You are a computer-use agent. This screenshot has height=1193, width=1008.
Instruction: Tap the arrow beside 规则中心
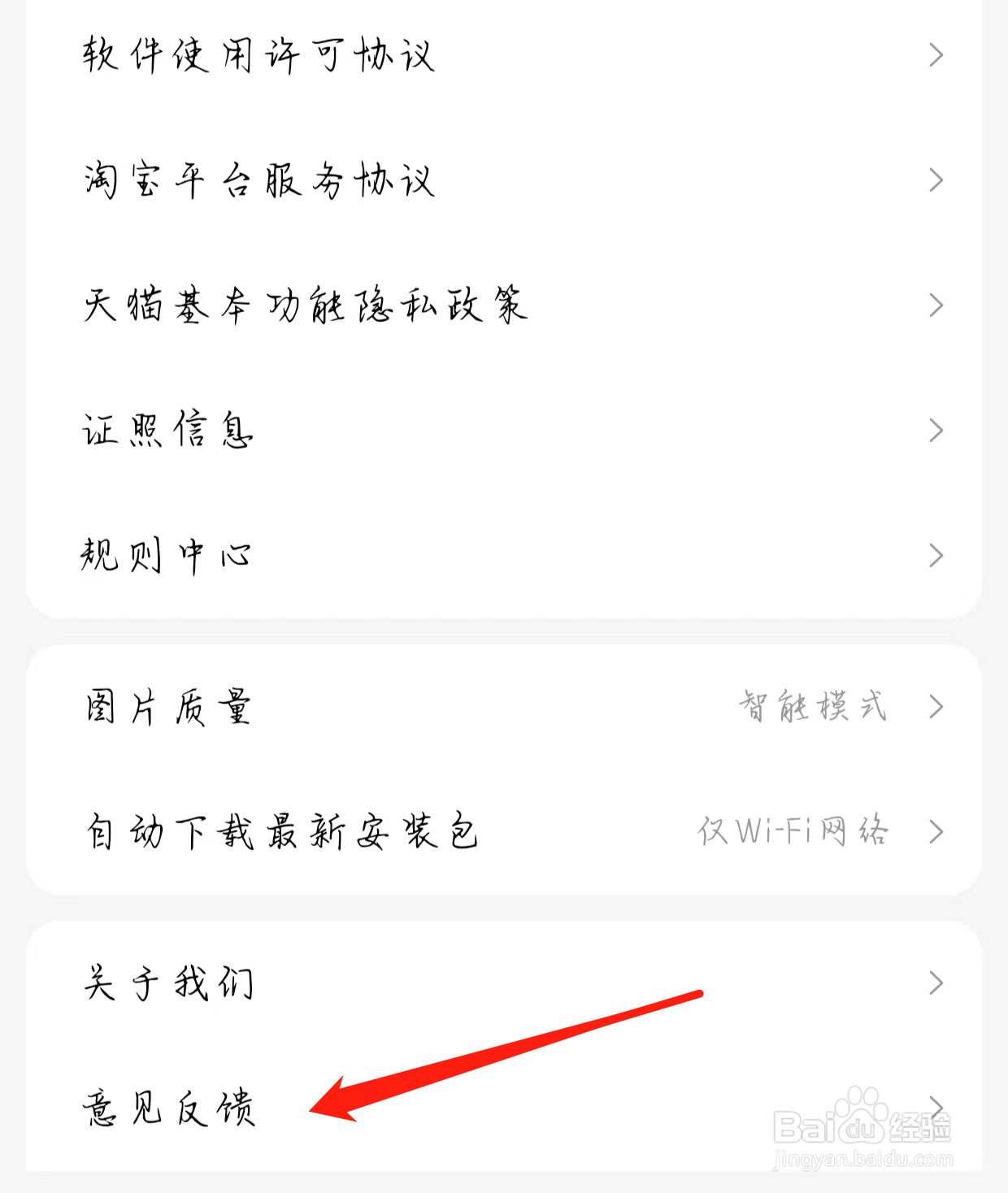click(936, 556)
